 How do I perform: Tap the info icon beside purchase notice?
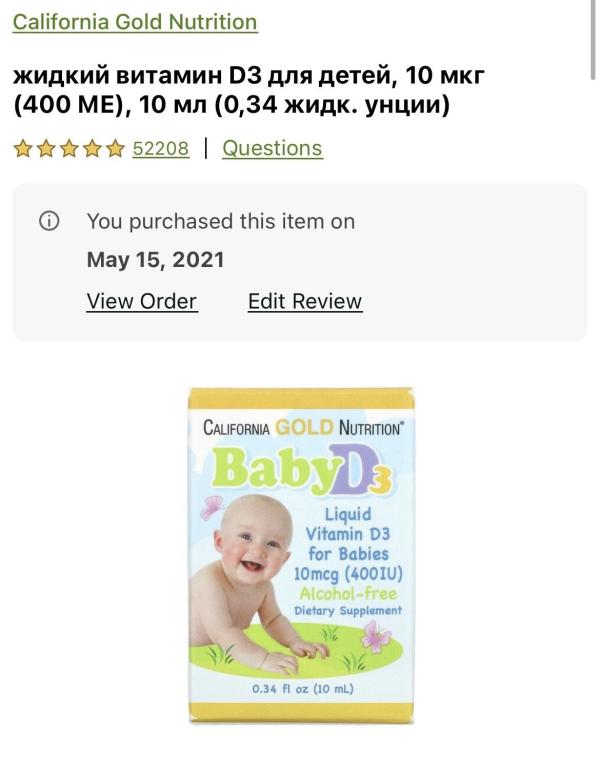[x=49, y=221]
